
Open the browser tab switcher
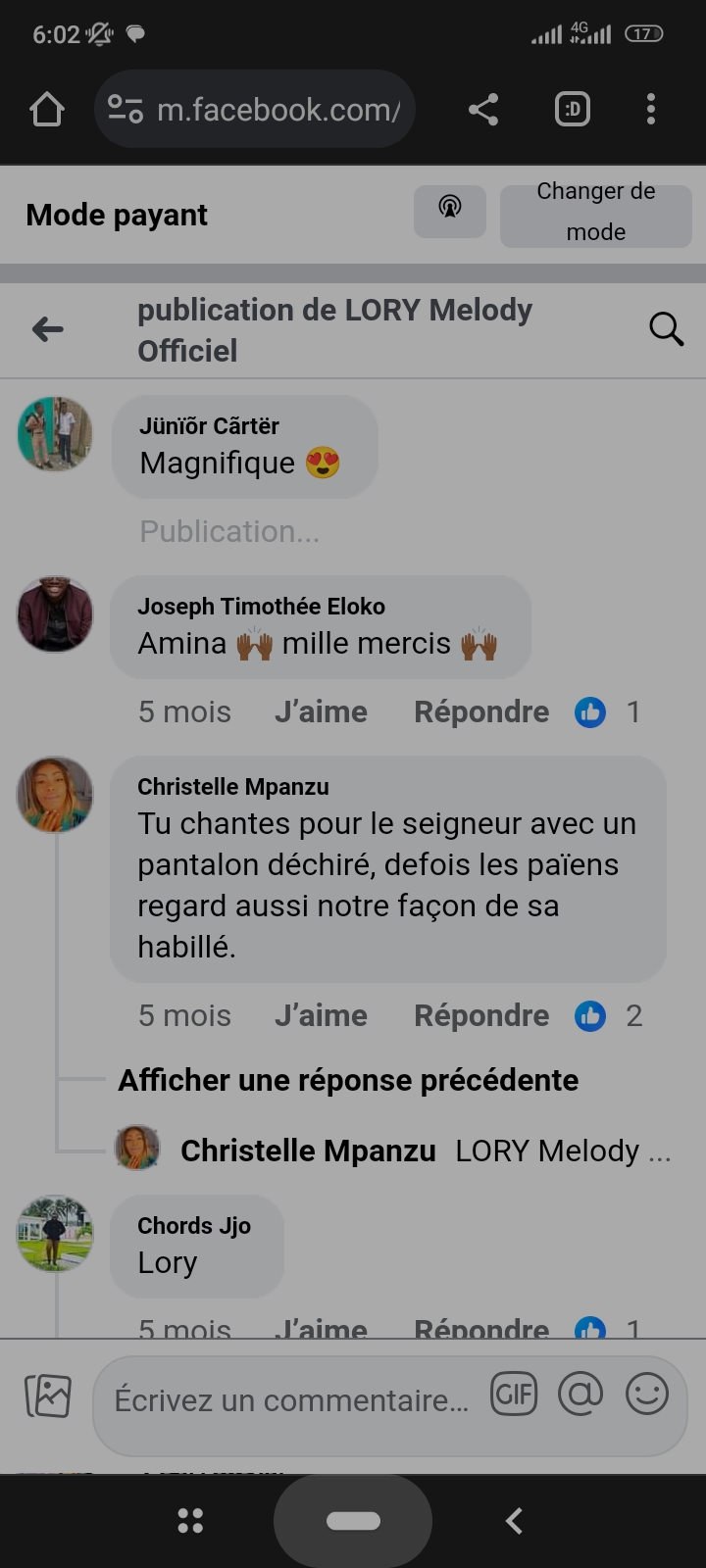coord(573,110)
